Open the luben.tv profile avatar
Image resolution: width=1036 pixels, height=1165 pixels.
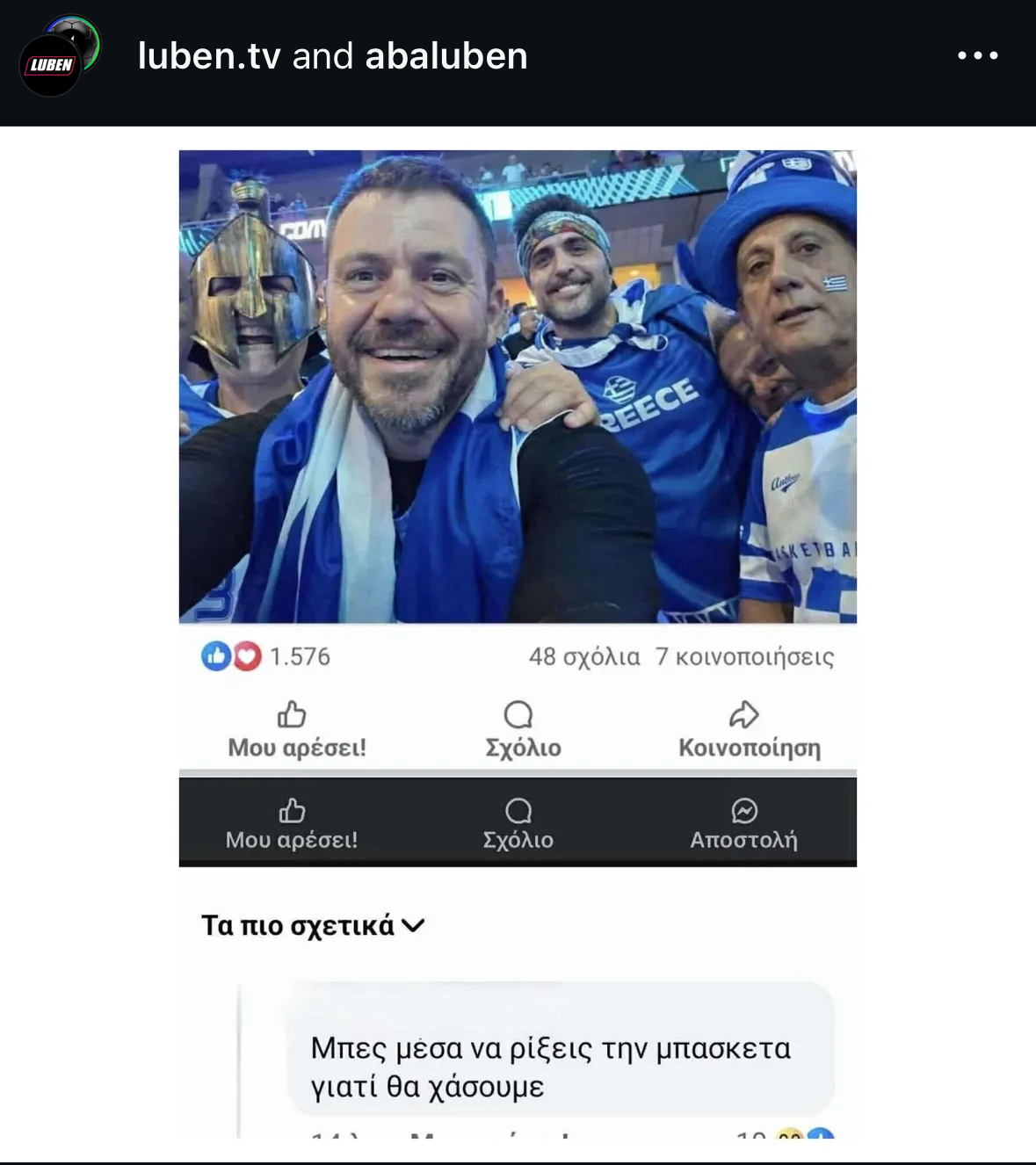[x=55, y=58]
